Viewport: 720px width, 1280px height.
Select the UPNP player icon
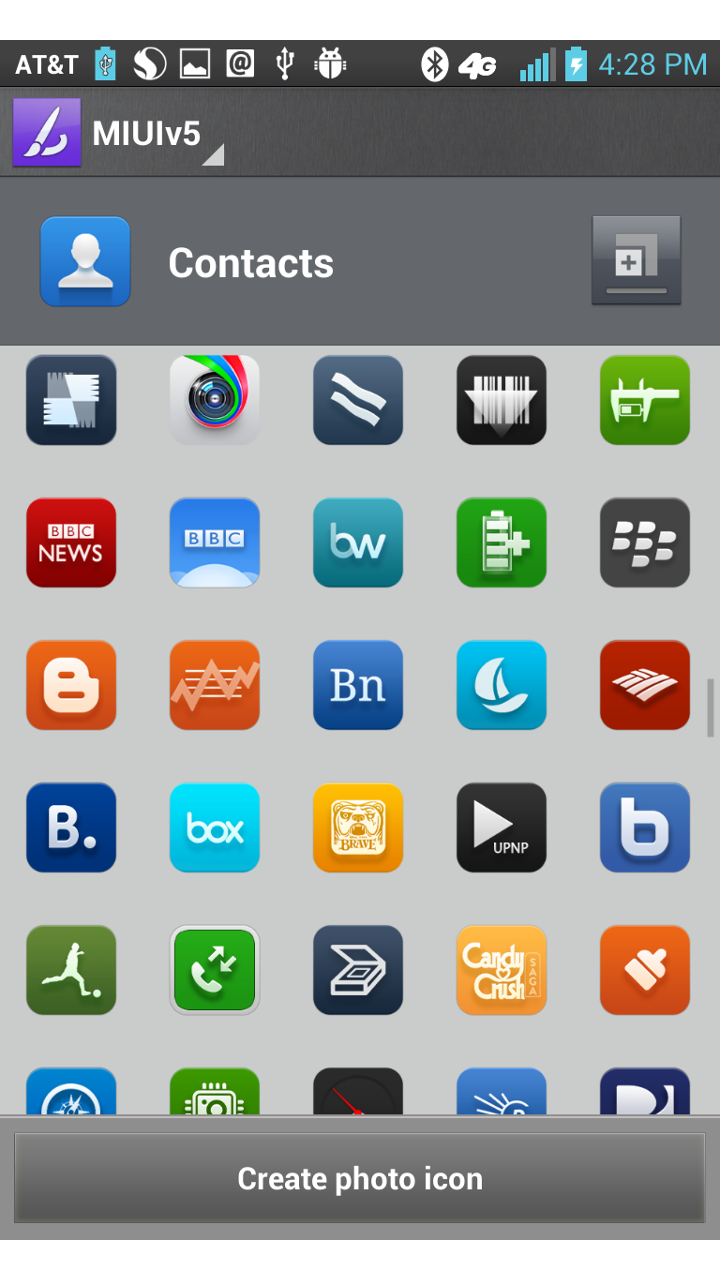501,828
